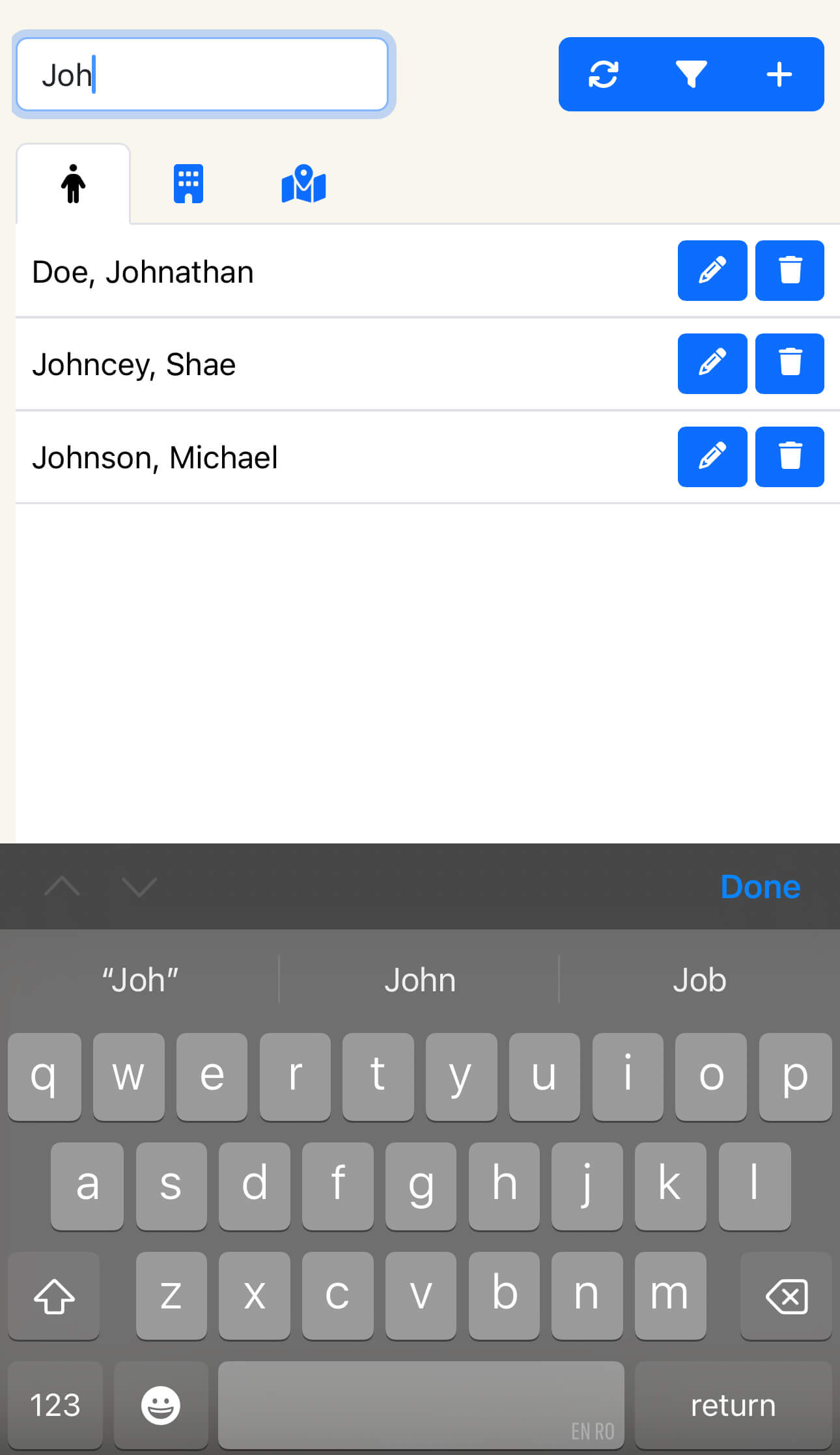Edit Johnson, Michael
The width and height of the screenshot is (840, 1455).
[x=712, y=457]
